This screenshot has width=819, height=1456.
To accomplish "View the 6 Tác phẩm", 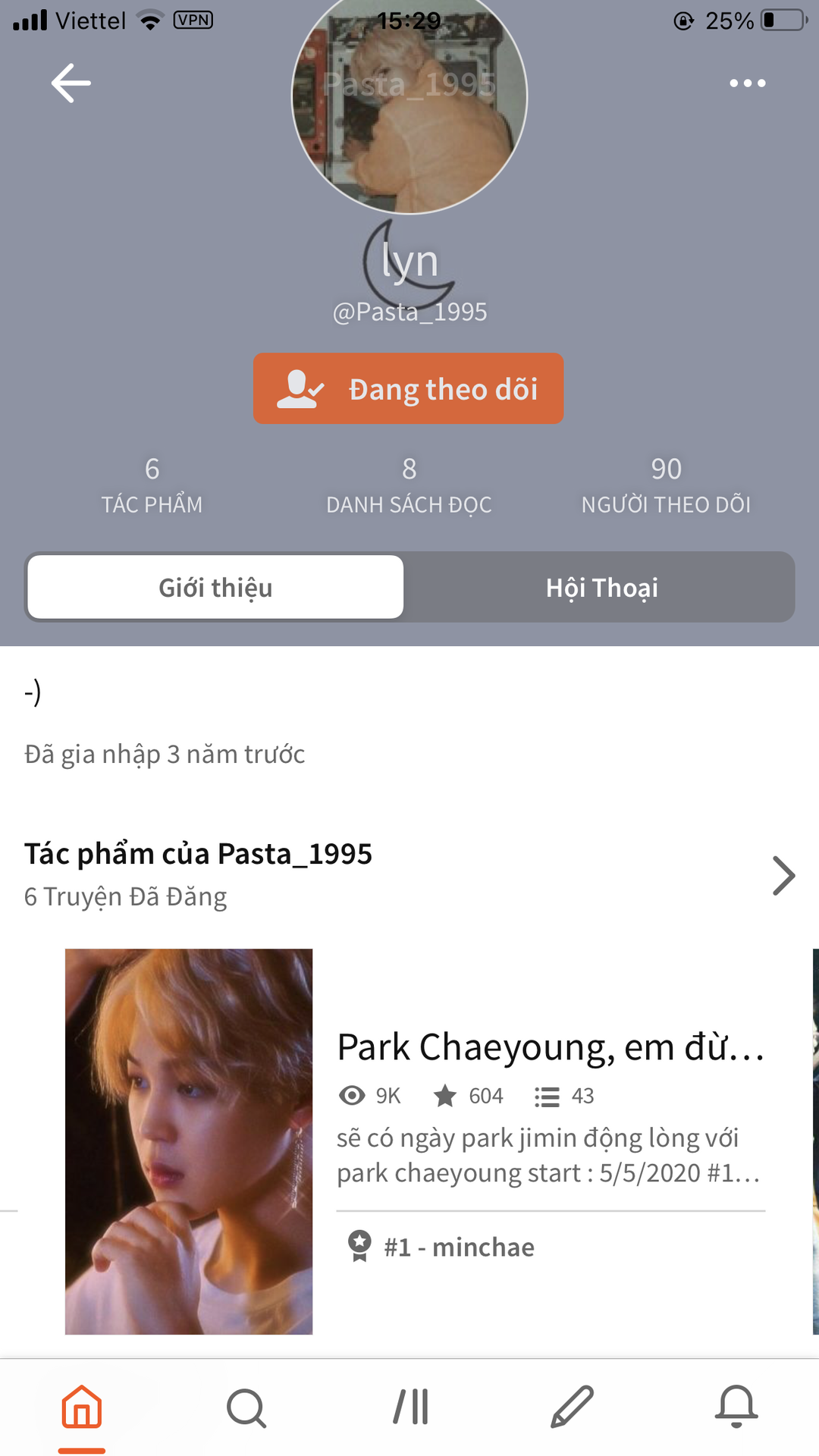I will click(152, 485).
